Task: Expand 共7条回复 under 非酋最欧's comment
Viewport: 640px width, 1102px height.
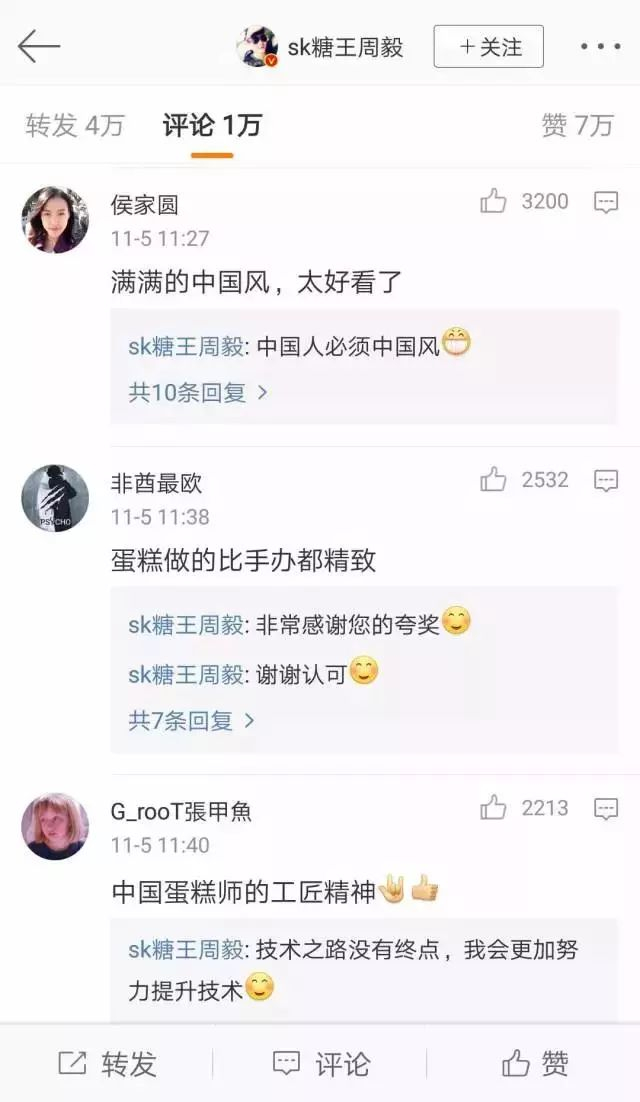Action: tap(191, 720)
